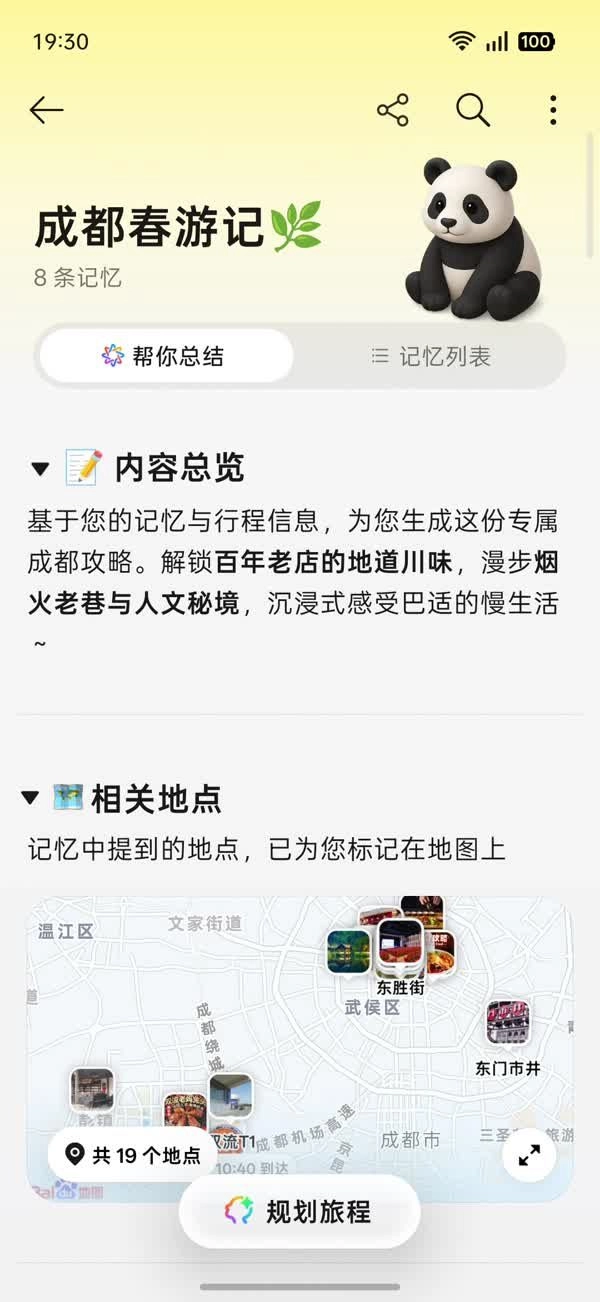
Task: Switch to the 记忆列表 tab
Action: click(x=431, y=356)
